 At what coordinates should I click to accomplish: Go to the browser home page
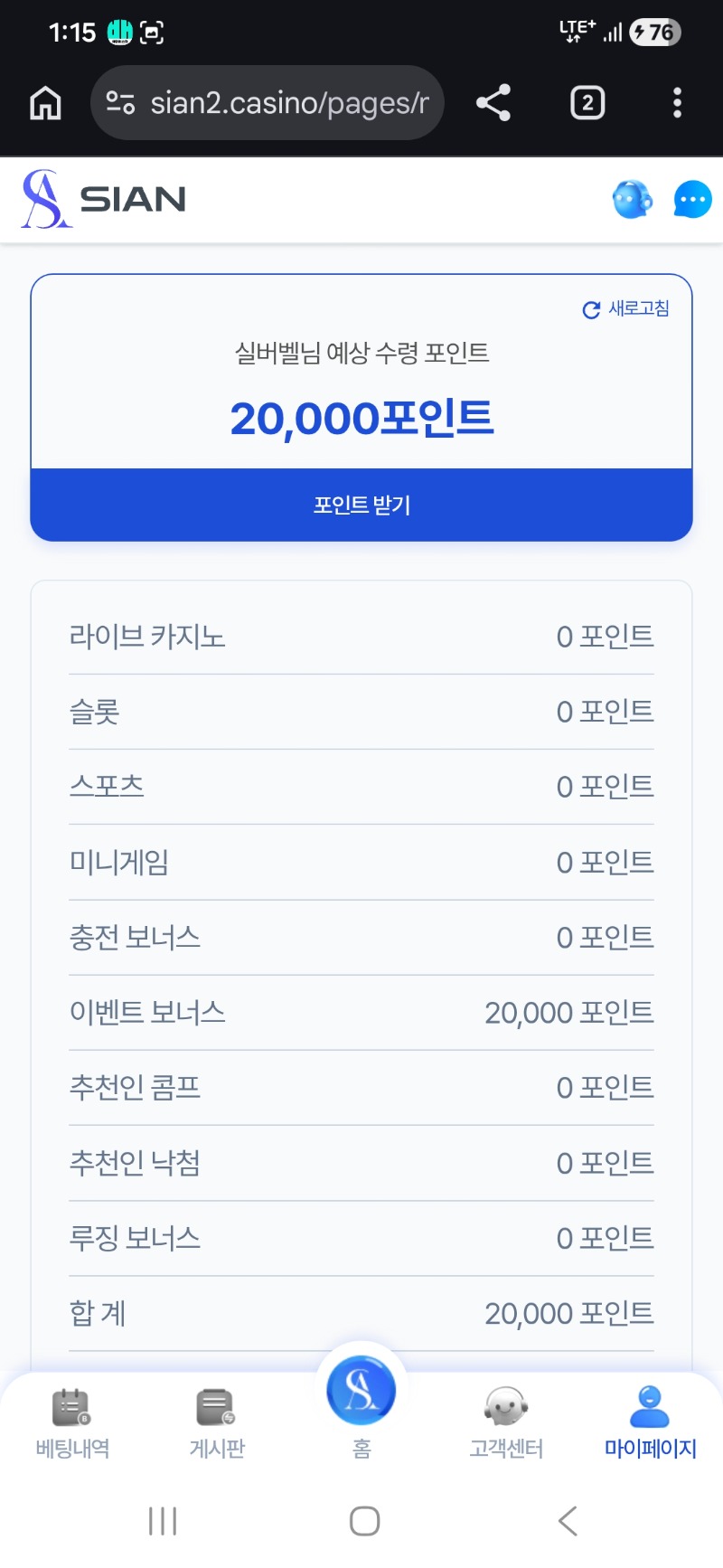point(45,103)
